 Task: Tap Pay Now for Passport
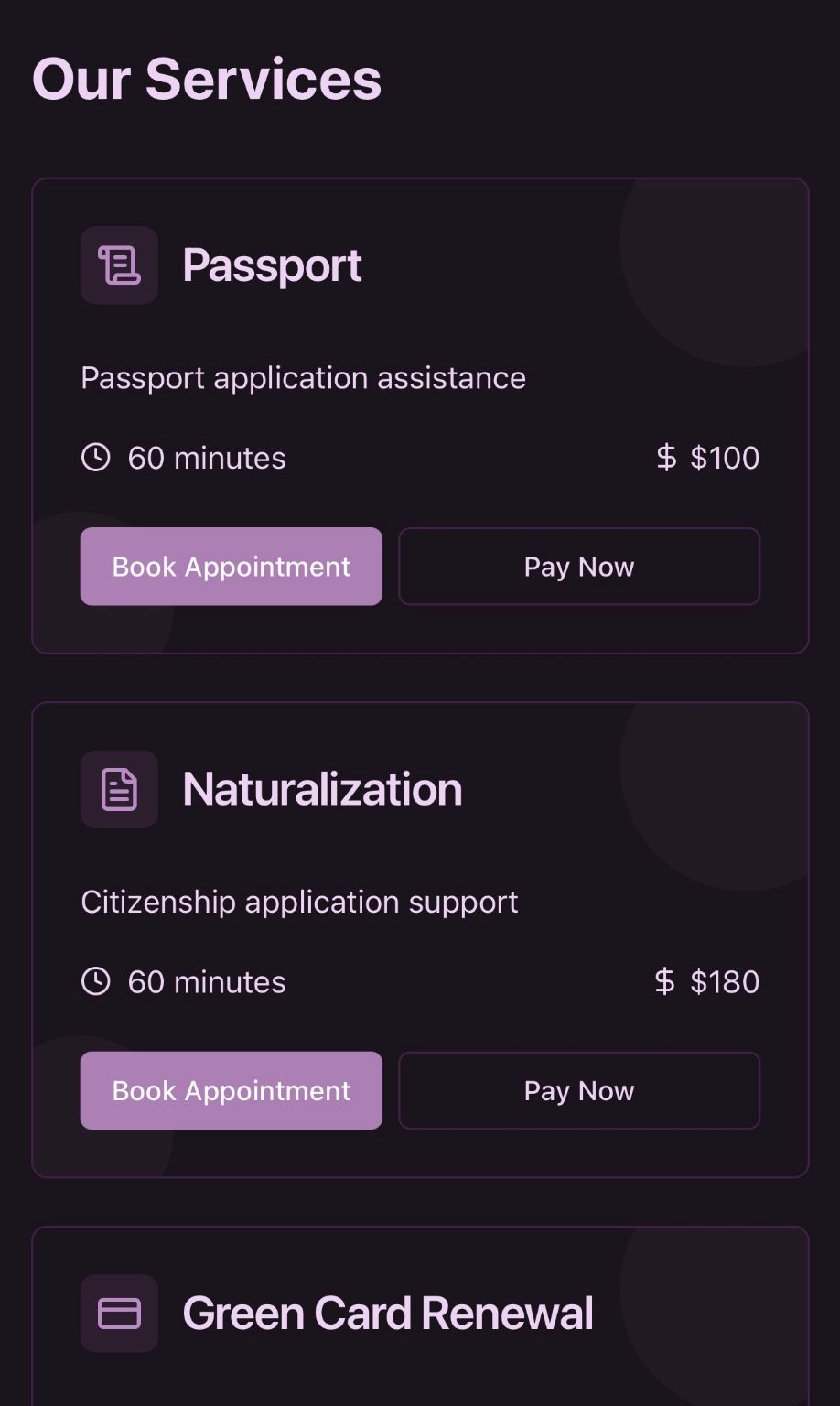579,567
